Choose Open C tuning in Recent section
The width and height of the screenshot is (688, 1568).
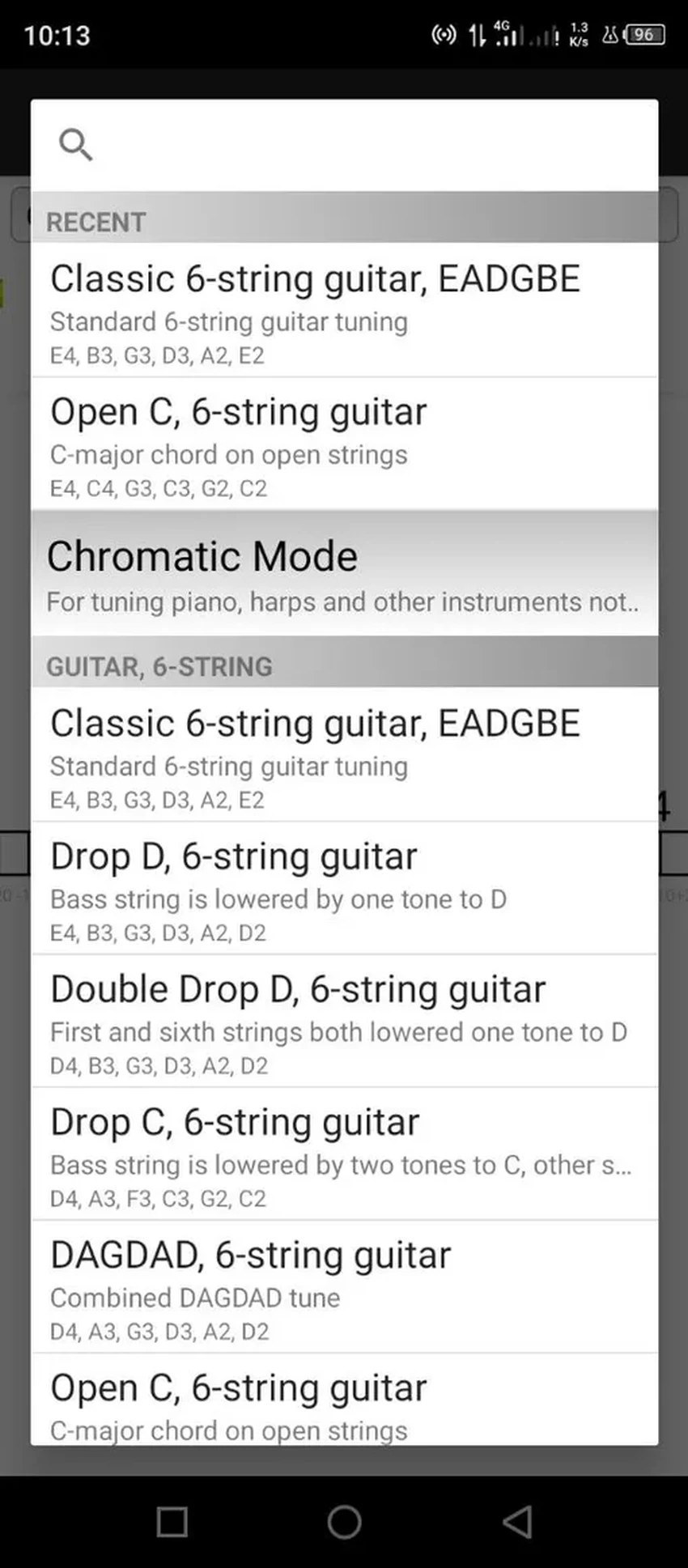[x=344, y=444]
